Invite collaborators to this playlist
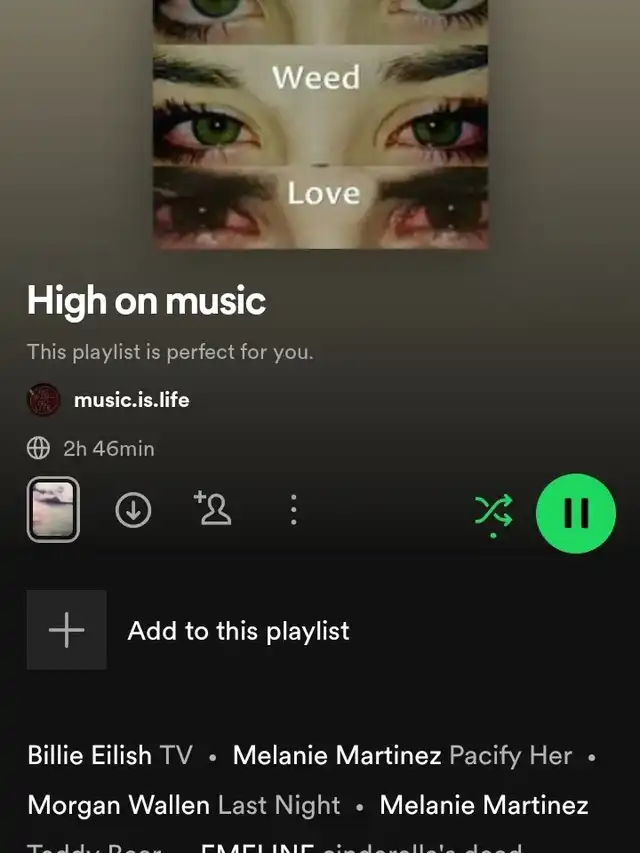This screenshot has height=853, width=640. click(x=213, y=509)
